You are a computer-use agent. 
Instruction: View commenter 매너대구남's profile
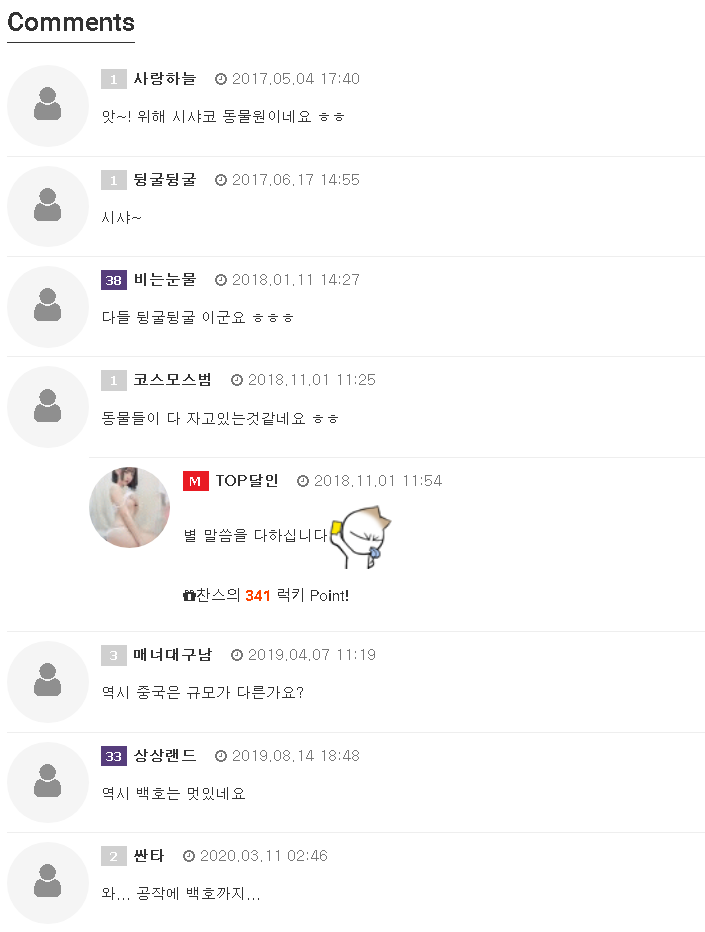[x=172, y=655]
